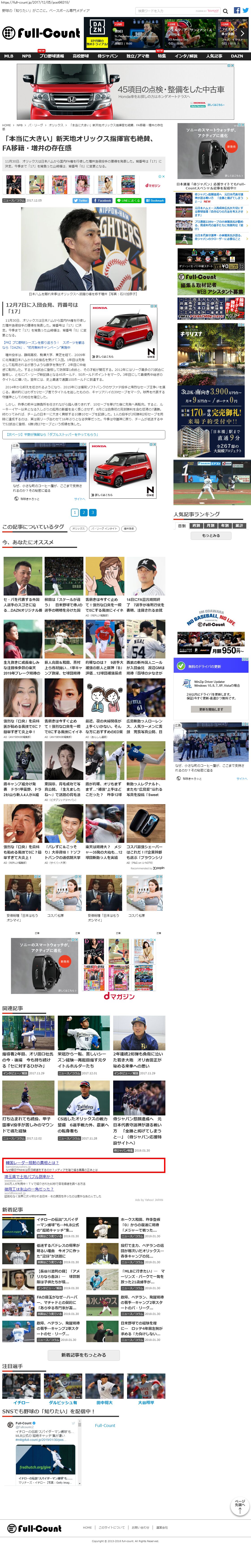
Task: Switch to the MLB section
Action: coord(9,56)
